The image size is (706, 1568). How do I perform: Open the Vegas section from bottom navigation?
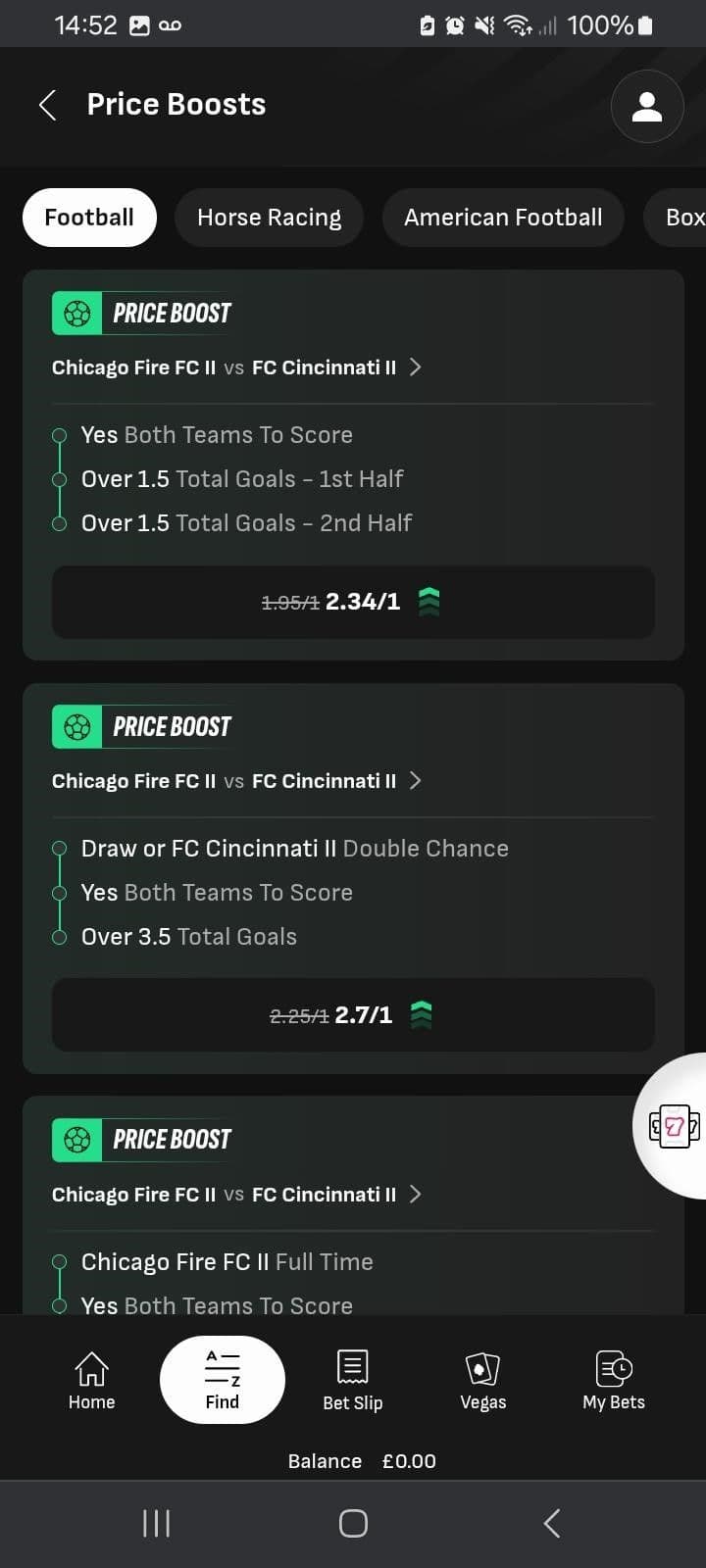click(x=482, y=1379)
